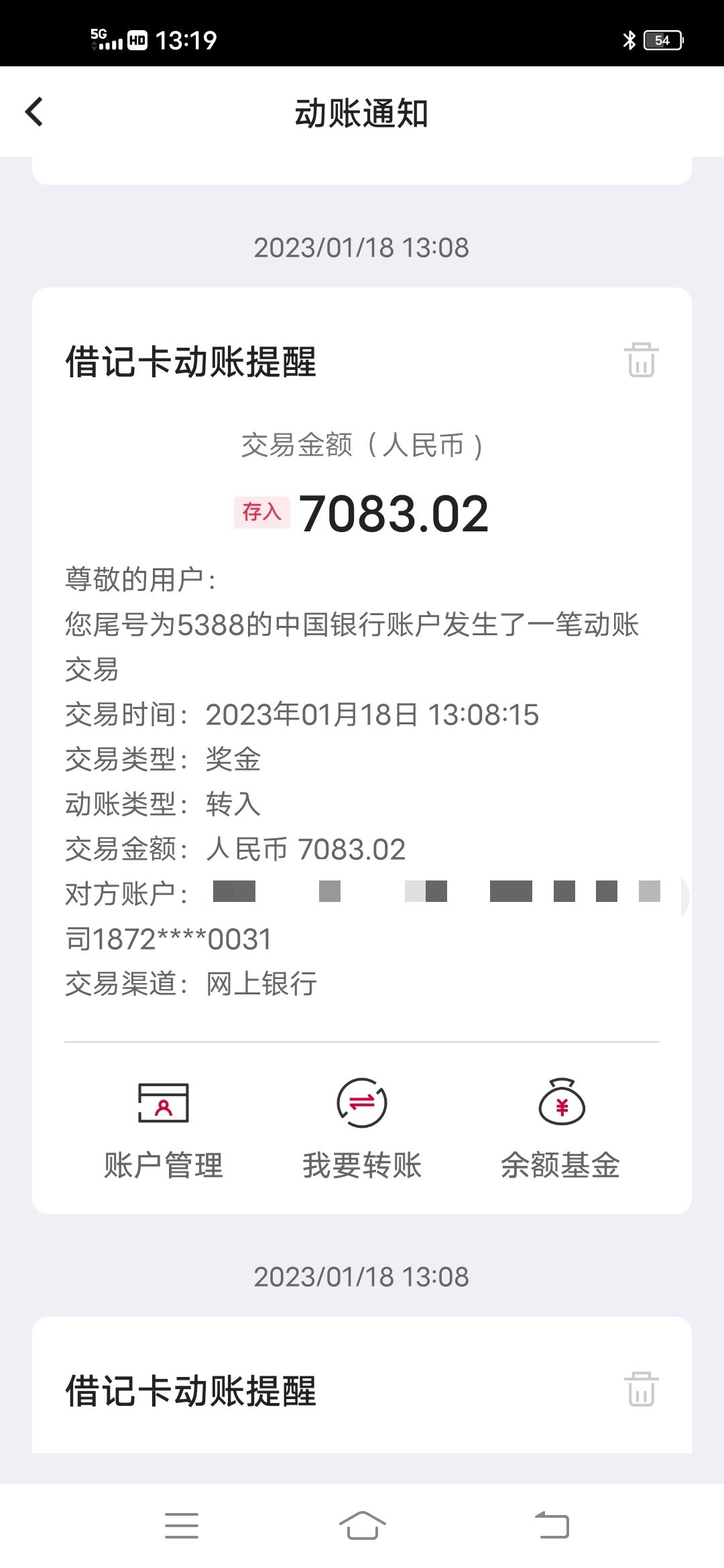Open 余额基金 balance fund

[x=560, y=1128]
